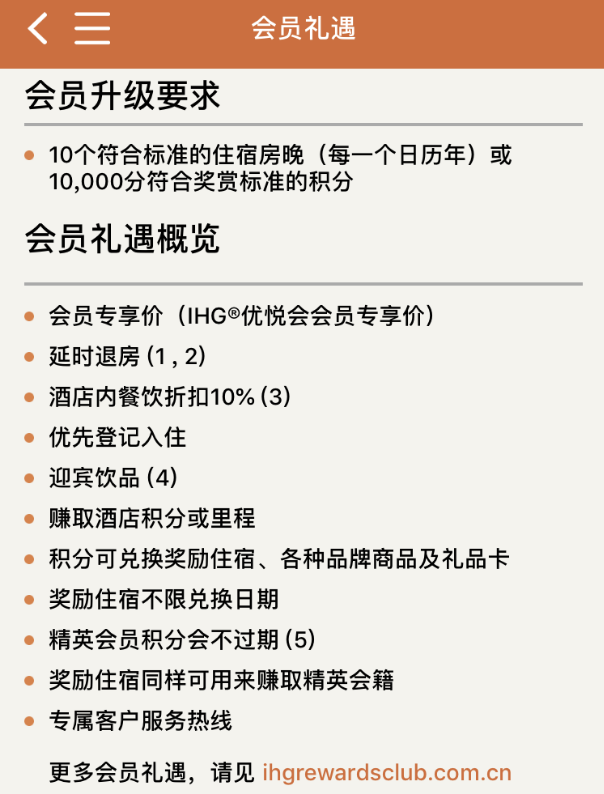
Task: Open the hamburger menu
Action: (x=92, y=28)
